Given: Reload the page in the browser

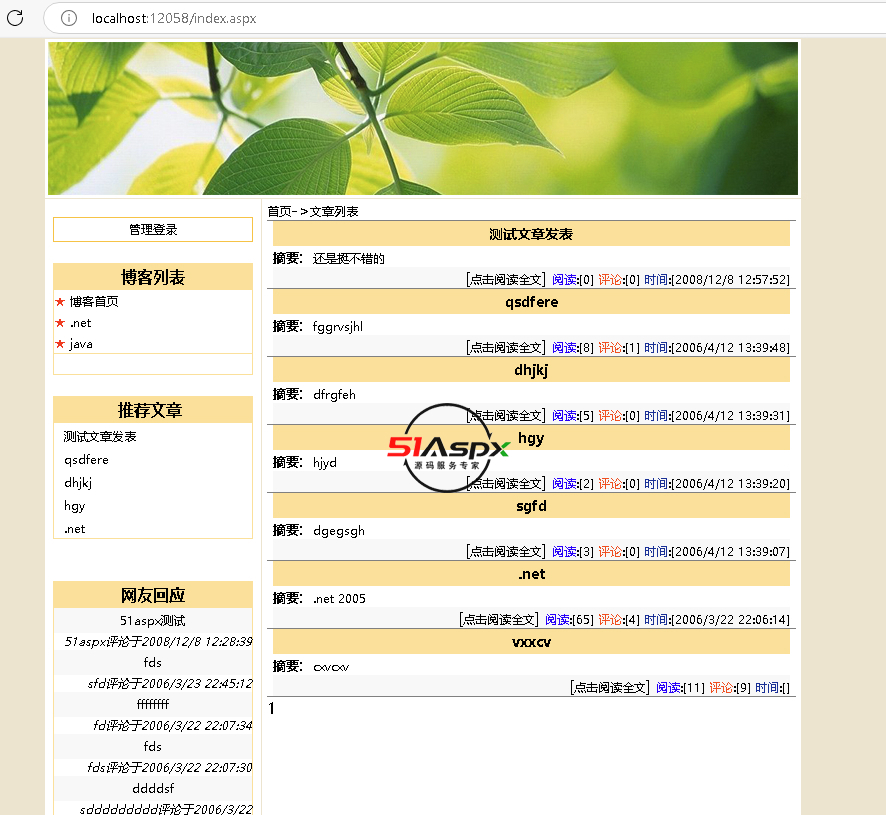Looking at the screenshot, I should (x=17, y=18).
